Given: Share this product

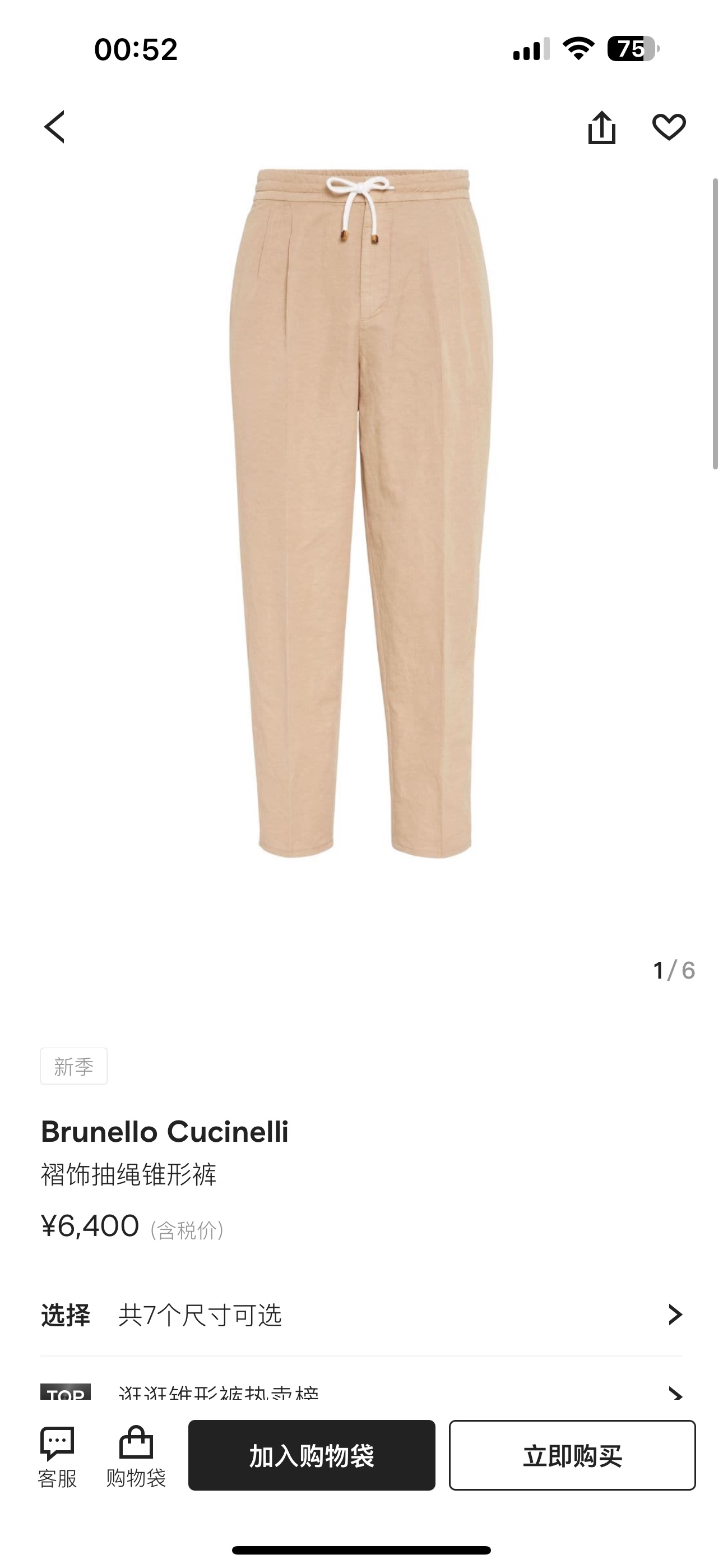Looking at the screenshot, I should (602, 127).
